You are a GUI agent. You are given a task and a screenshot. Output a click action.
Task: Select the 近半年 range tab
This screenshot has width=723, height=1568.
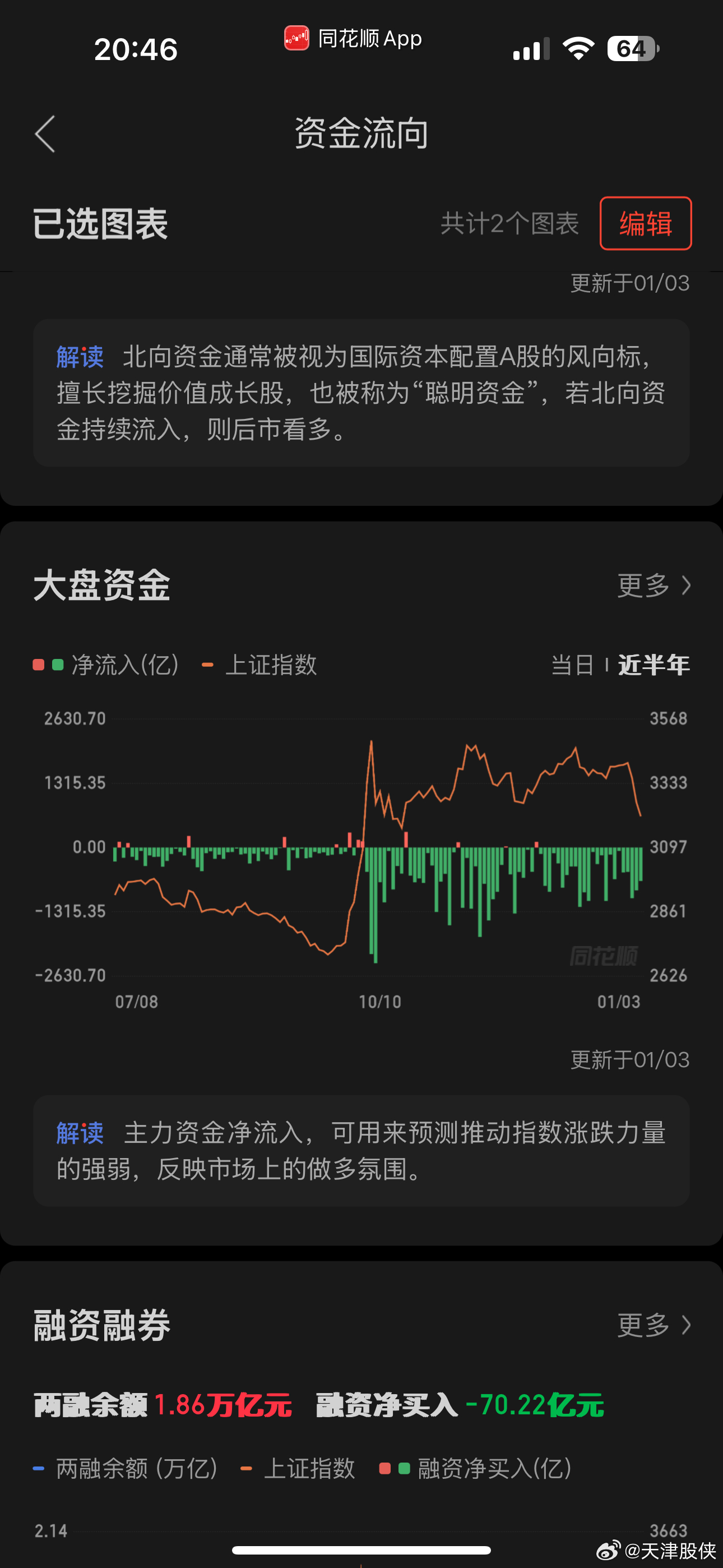[654, 665]
